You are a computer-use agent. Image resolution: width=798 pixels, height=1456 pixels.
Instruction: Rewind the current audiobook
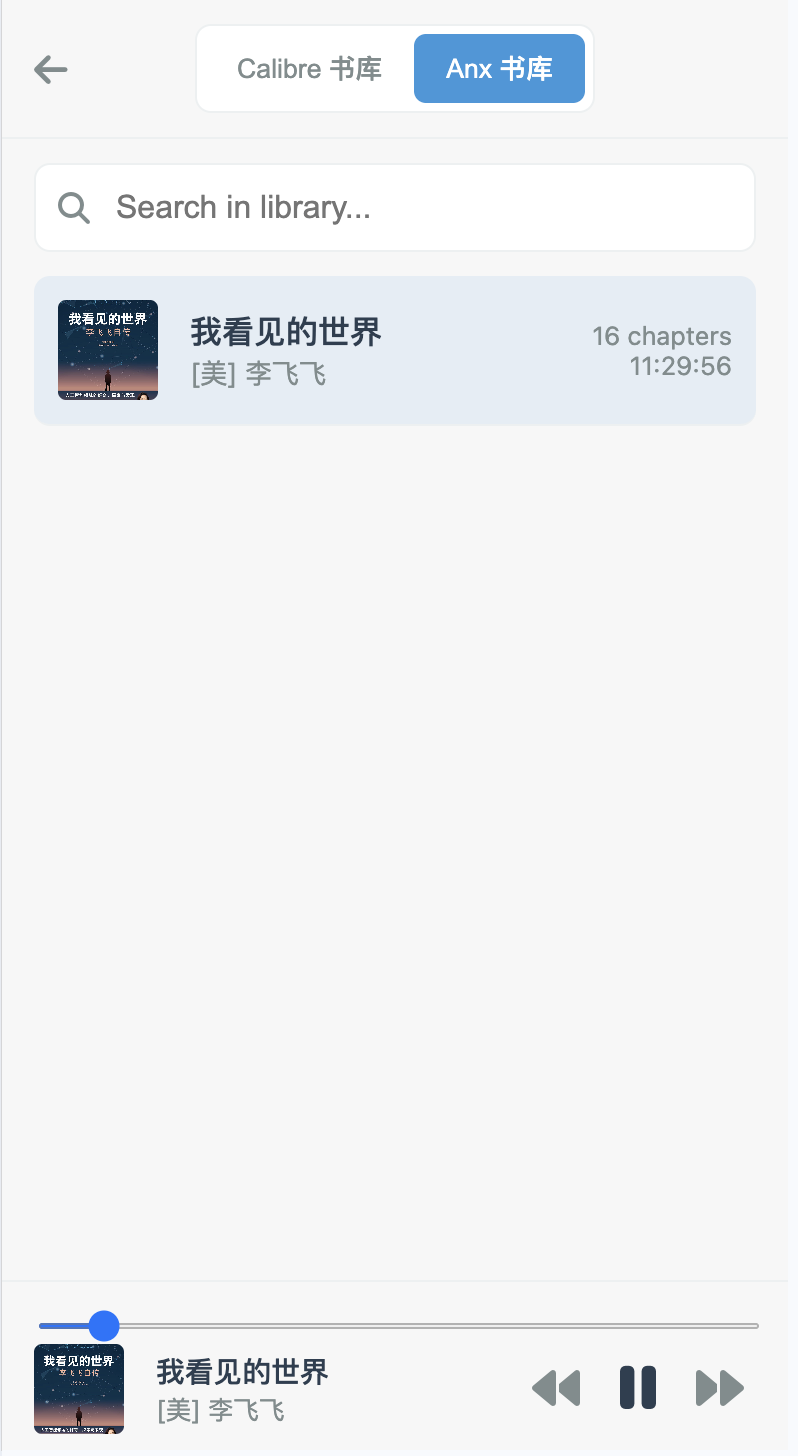556,1388
